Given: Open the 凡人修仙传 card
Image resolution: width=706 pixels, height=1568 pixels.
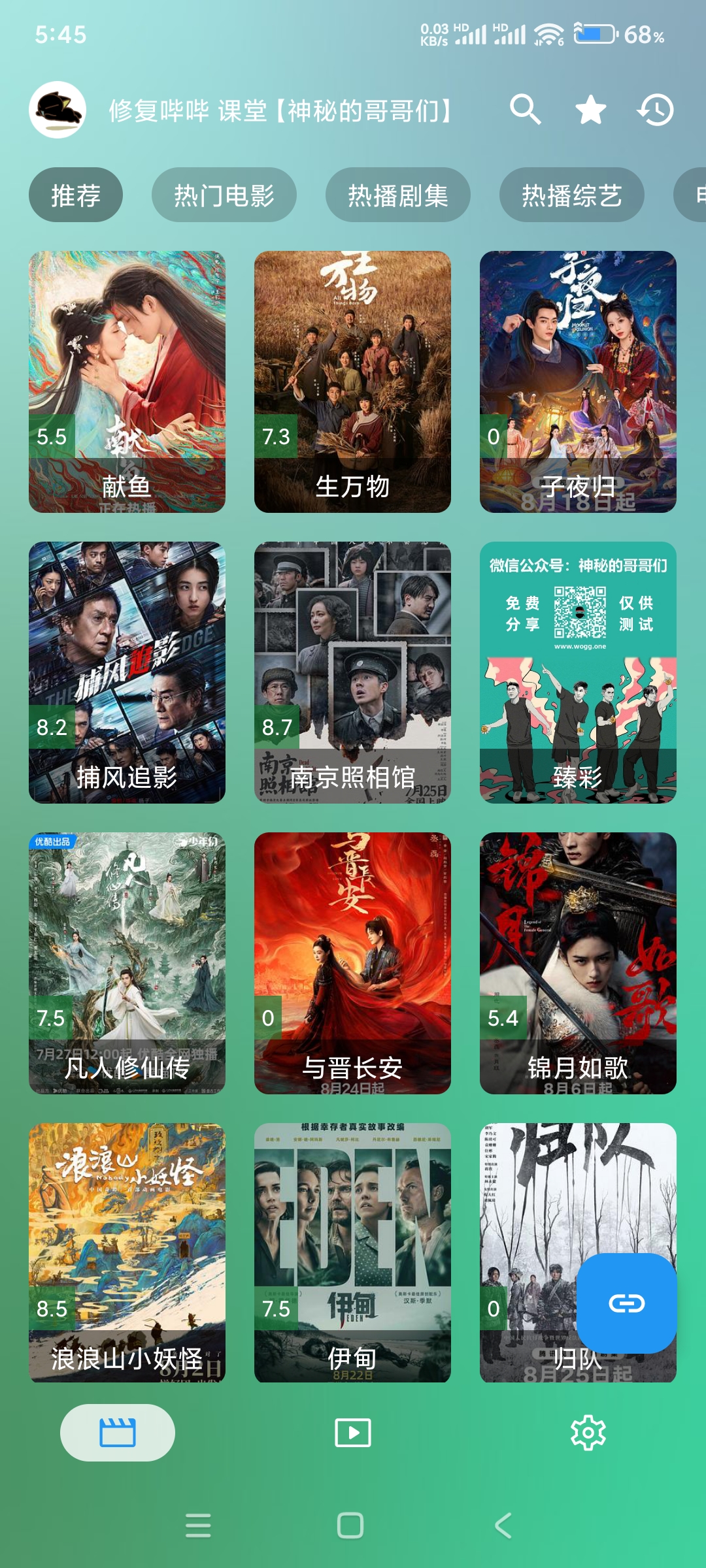Looking at the screenshot, I should point(127,963).
